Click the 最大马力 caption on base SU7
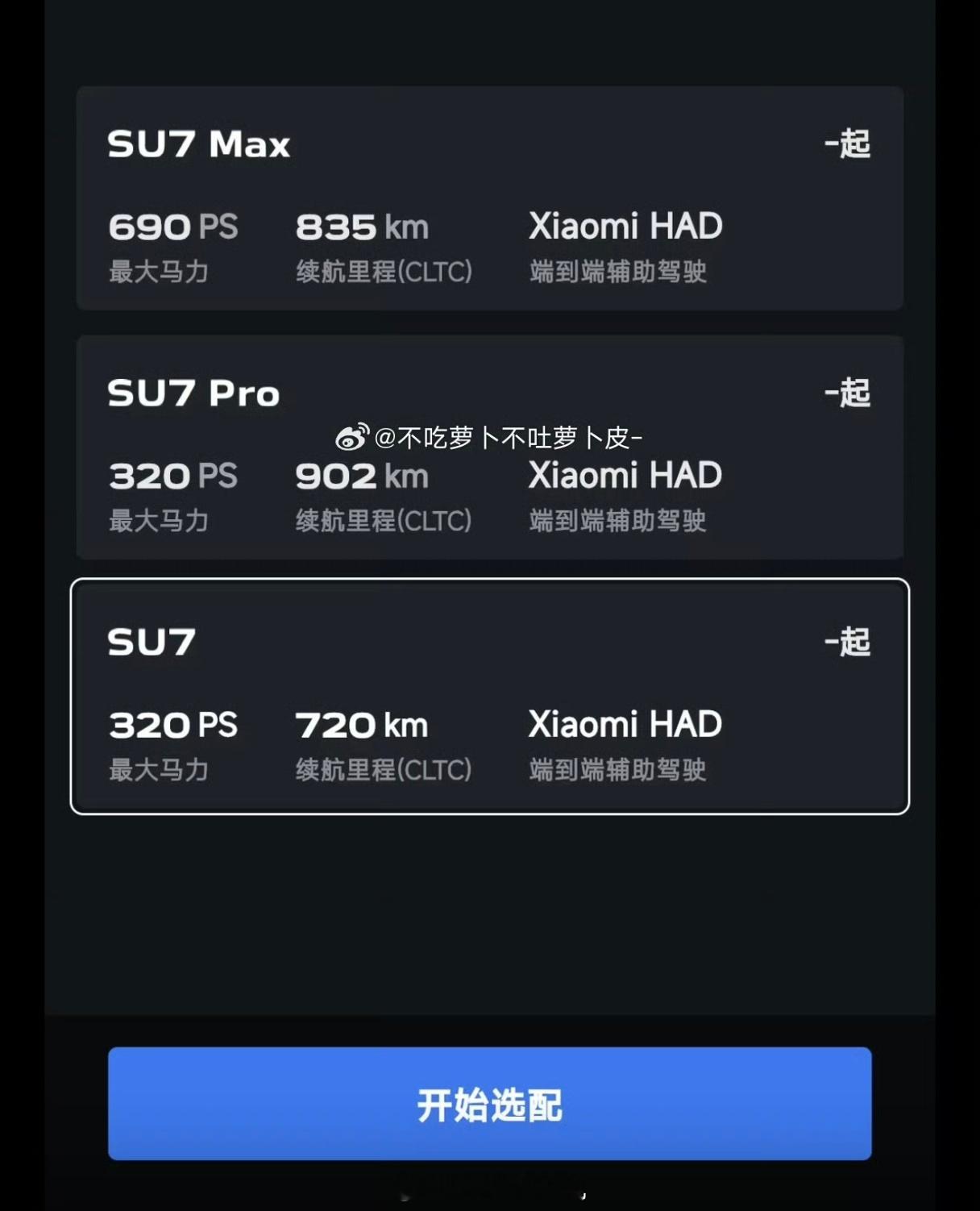 (158, 771)
